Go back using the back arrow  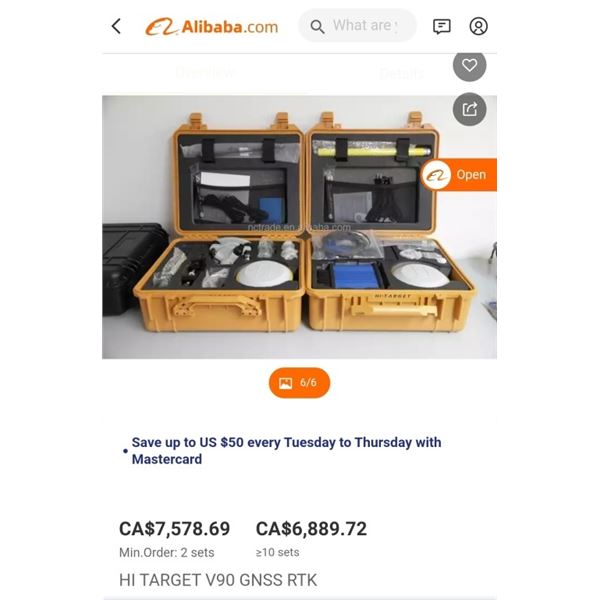coord(117,26)
